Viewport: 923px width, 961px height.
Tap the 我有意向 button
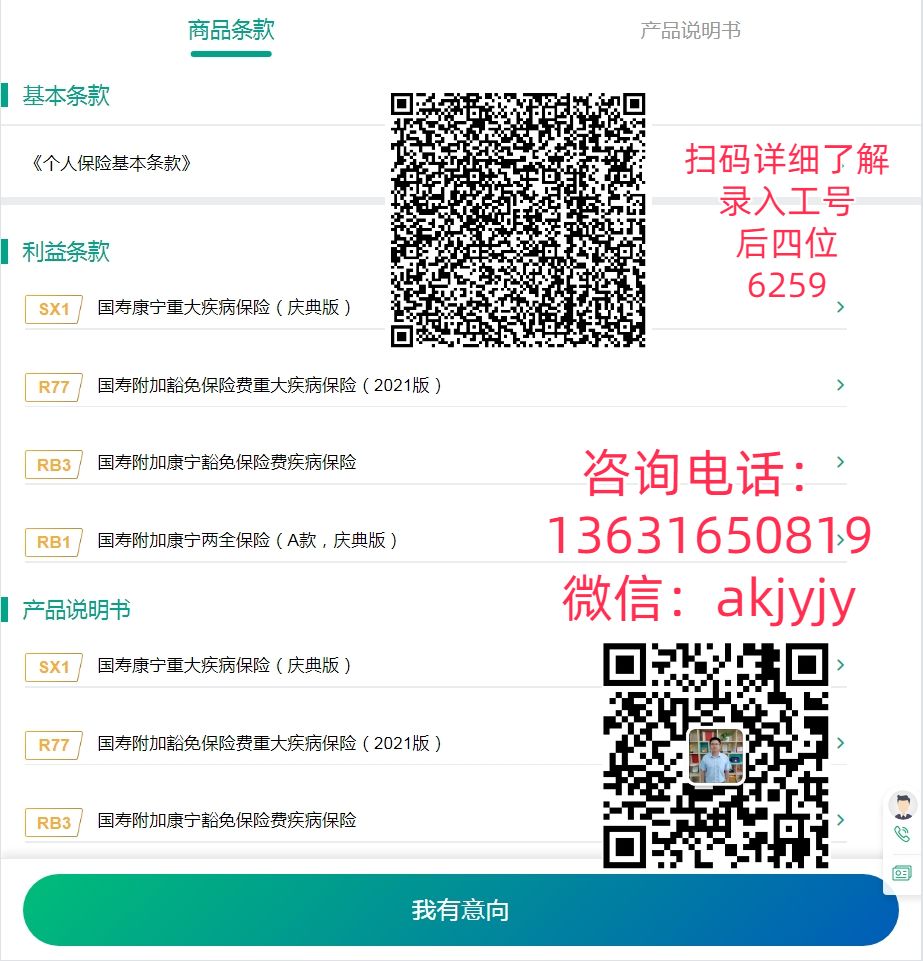point(460,910)
